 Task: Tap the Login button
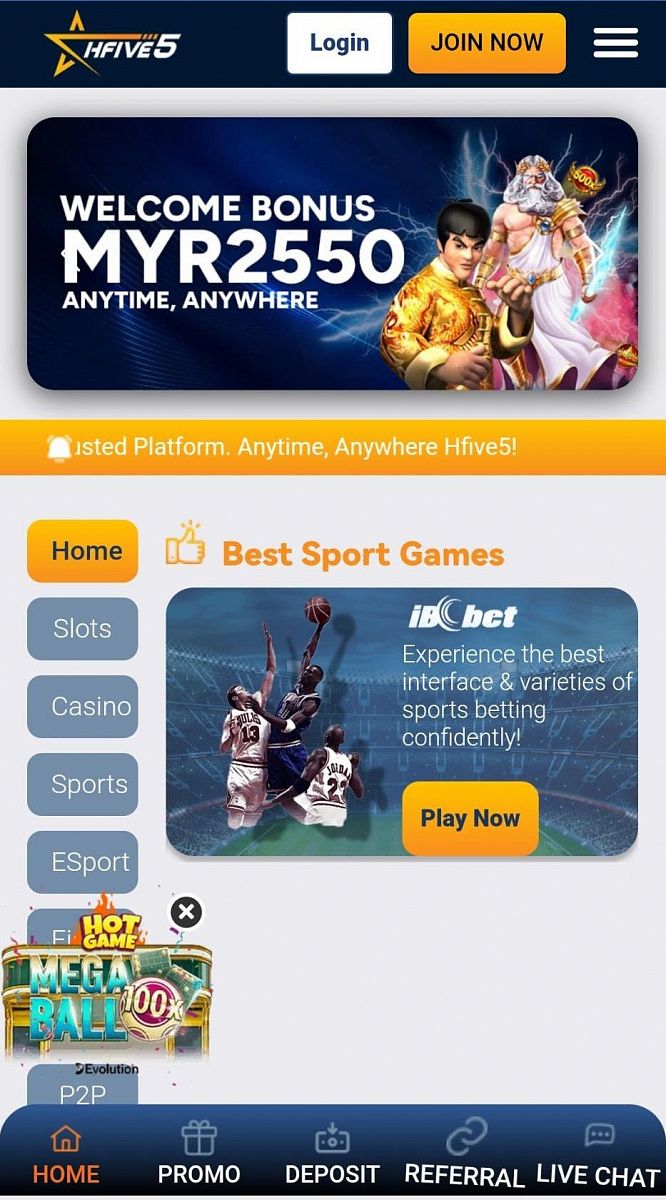(340, 43)
